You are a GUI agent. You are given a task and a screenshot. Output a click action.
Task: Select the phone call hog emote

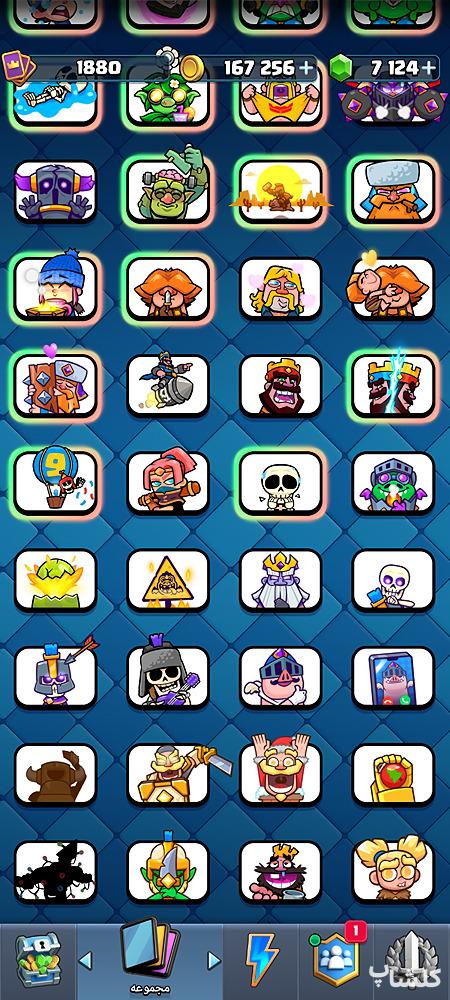pos(393,677)
